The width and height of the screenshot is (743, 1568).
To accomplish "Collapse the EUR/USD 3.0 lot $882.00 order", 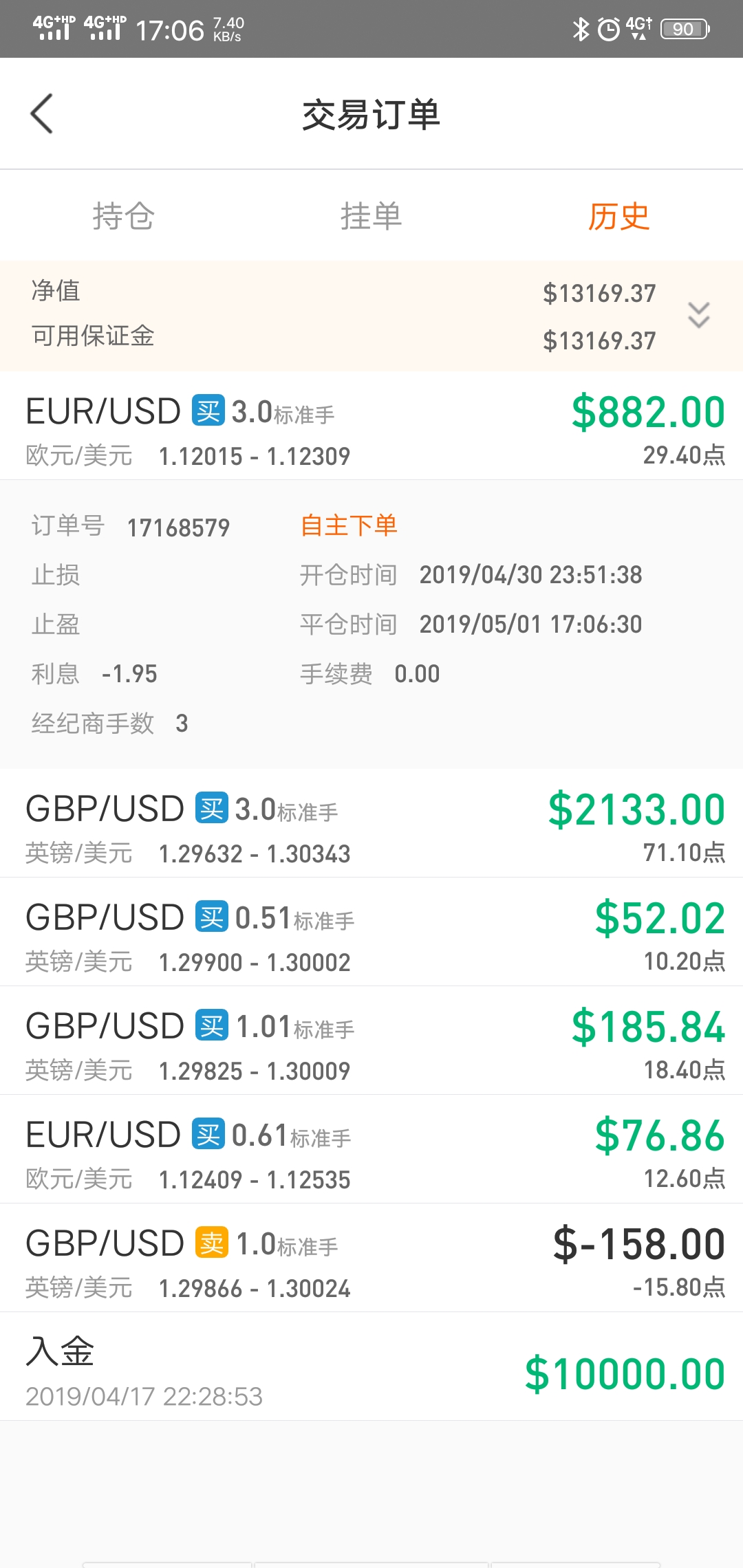I will tap(371, 426).
